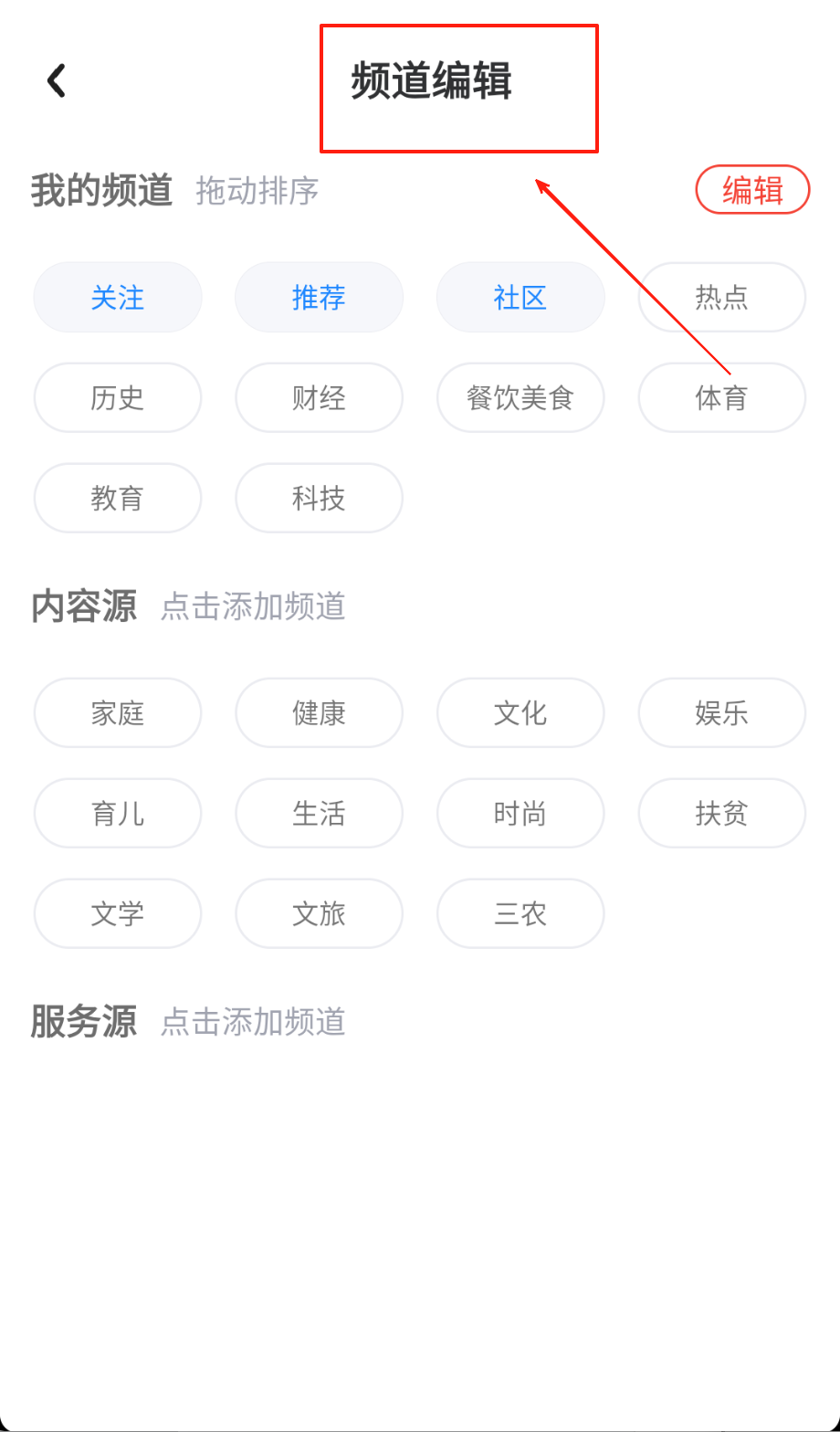Screen dimensions: 840x1432
Task: Tap the 财经 channel chip
Action: click(319, 398)
